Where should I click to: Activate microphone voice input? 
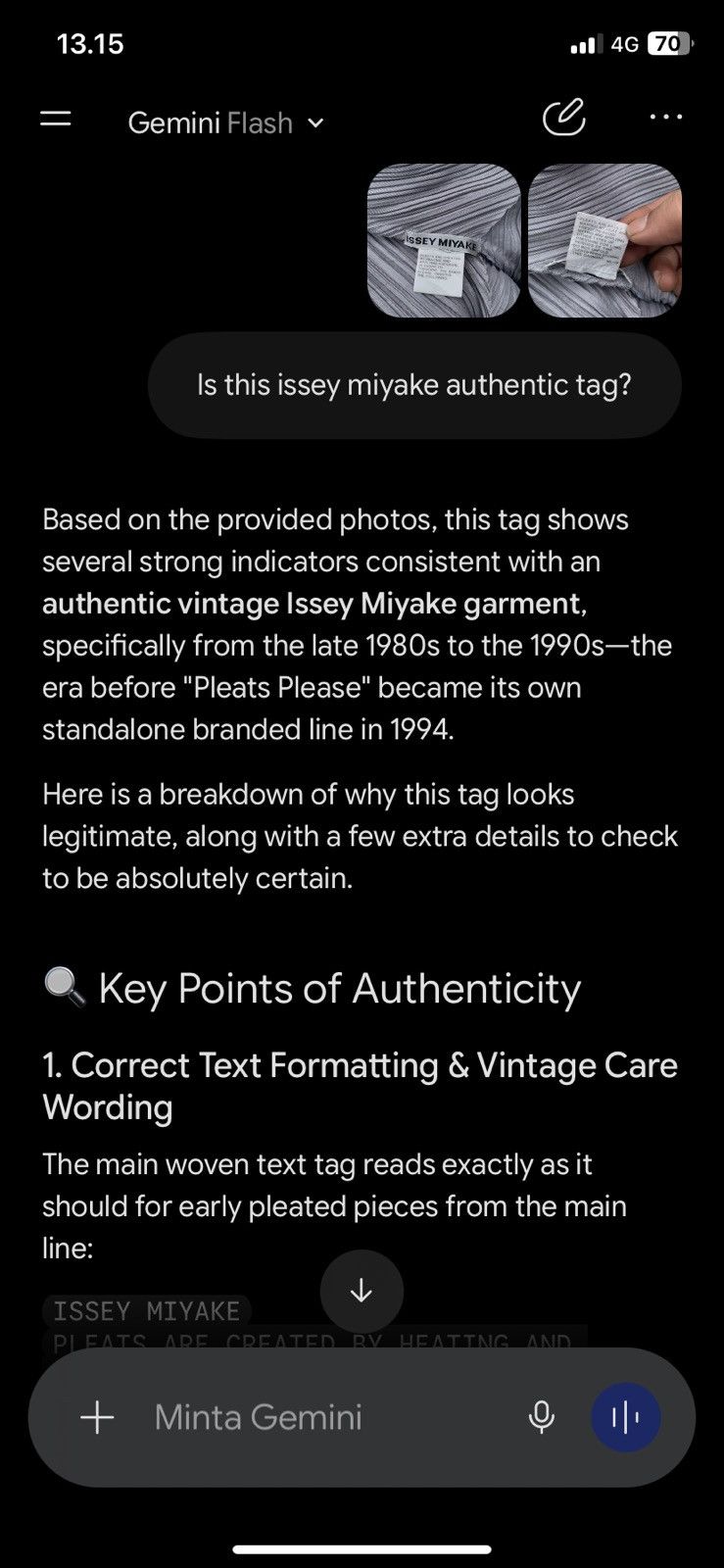(542, 1417)
